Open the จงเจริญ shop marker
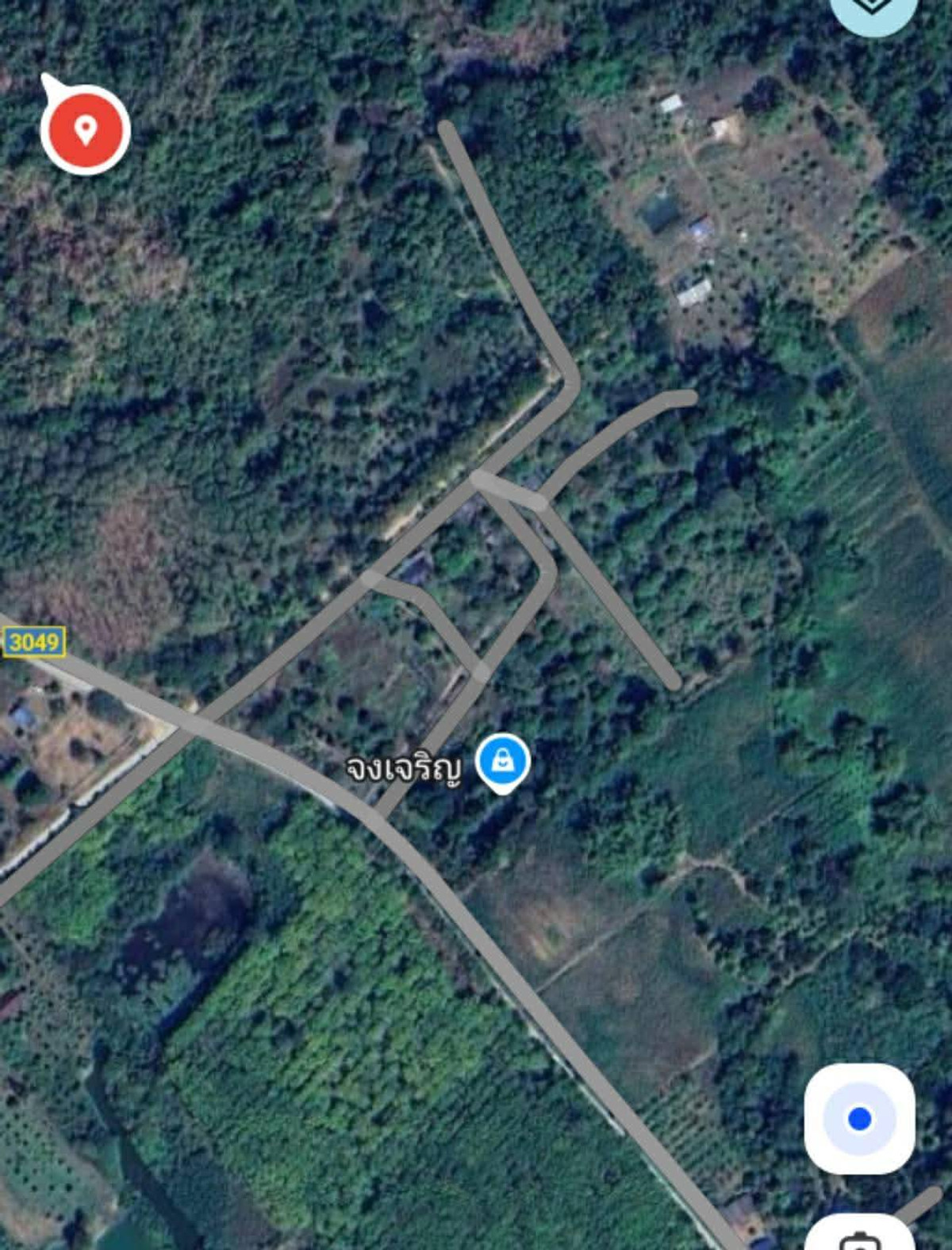952x1250 pixels. pyautogui.click(x=502, y=762)
